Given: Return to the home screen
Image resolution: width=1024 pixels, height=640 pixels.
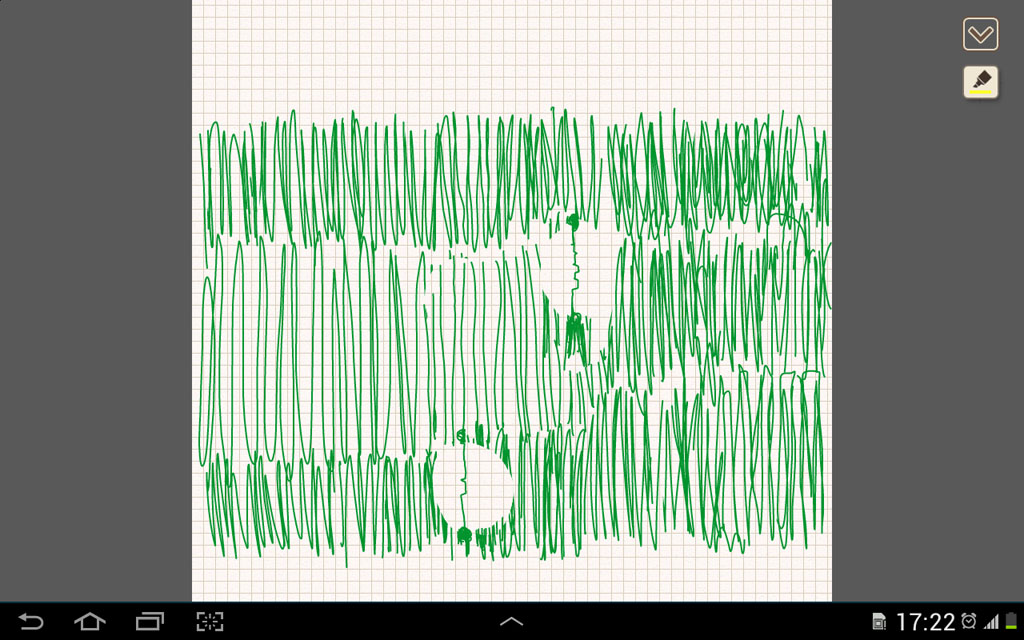Looking at the screenshot, I should pos(90,622).
